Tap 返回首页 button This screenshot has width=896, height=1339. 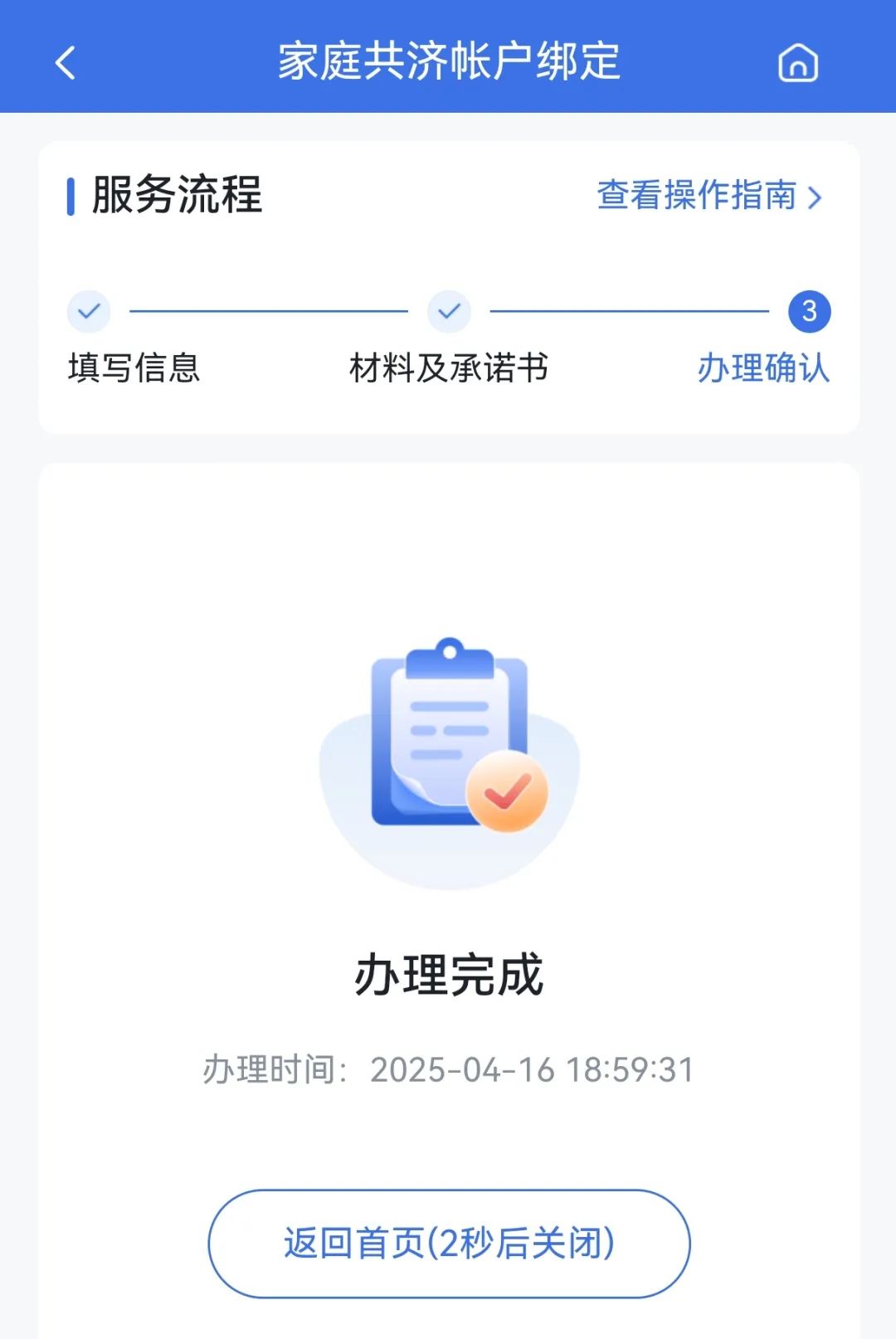449,1243
